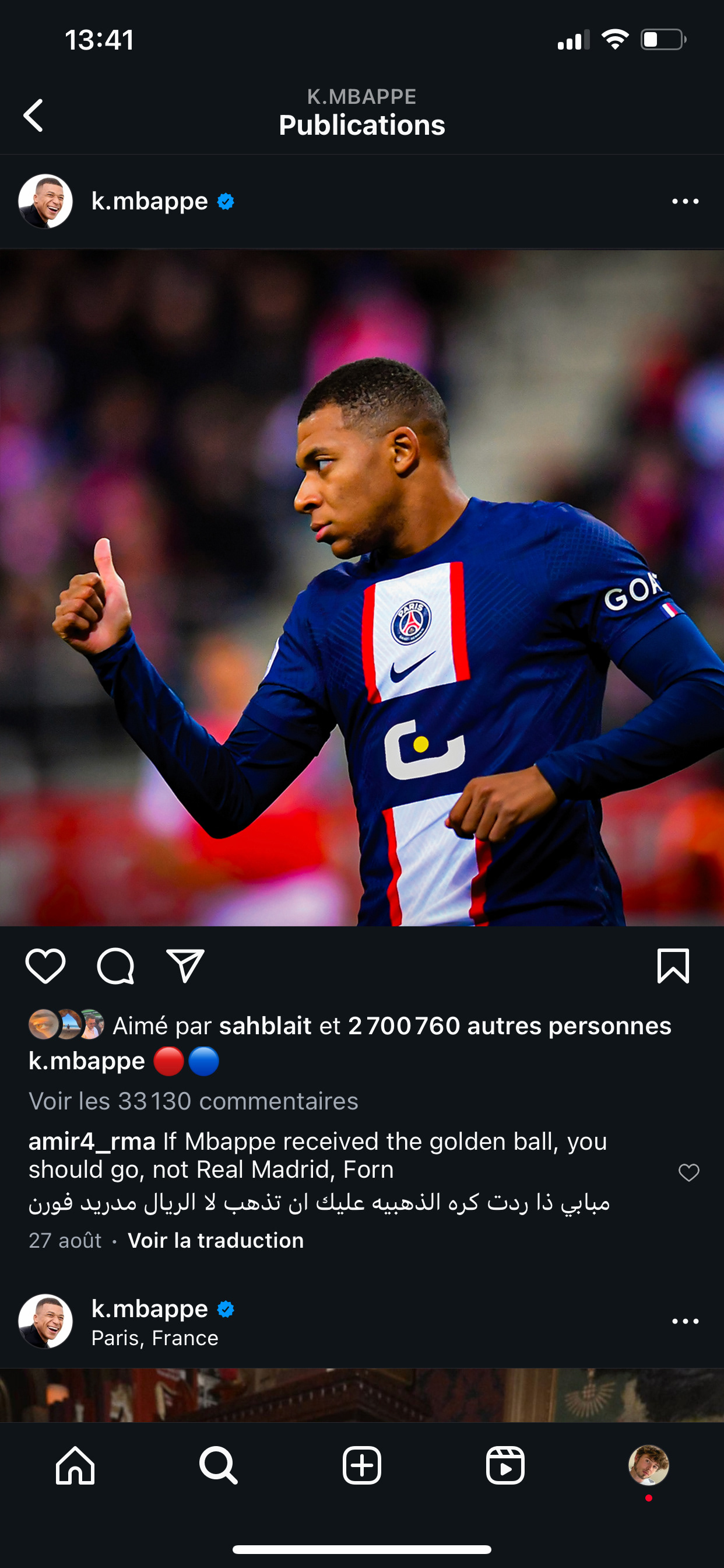Open amir4_rma's profile

pos(92,1142)
